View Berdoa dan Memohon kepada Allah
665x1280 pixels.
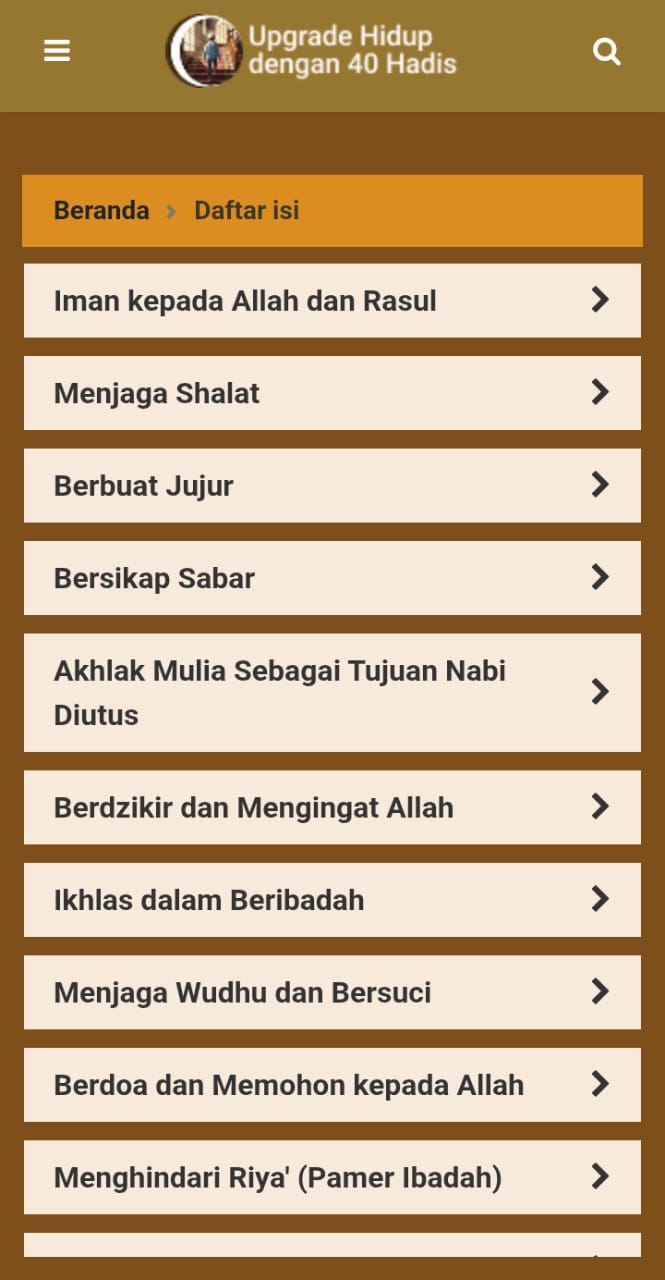(x=332, y=1085)
